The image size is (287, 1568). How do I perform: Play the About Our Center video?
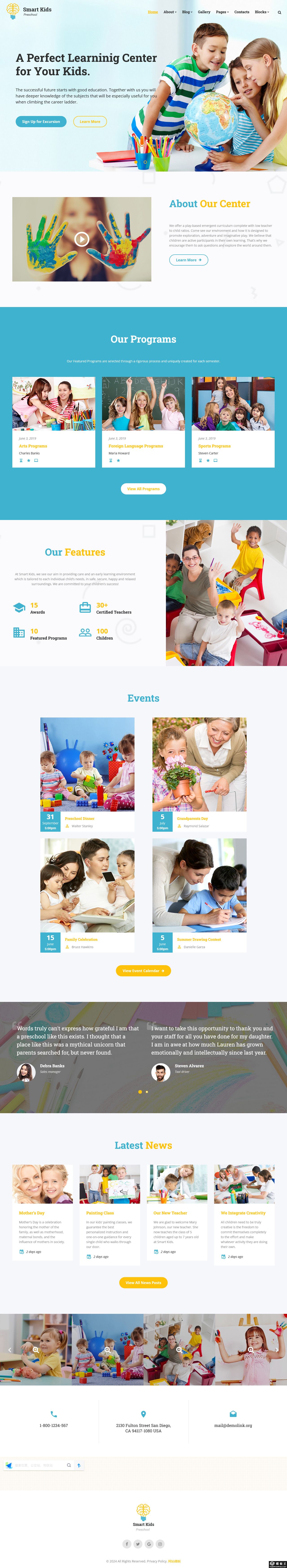(x=82, y=239)
